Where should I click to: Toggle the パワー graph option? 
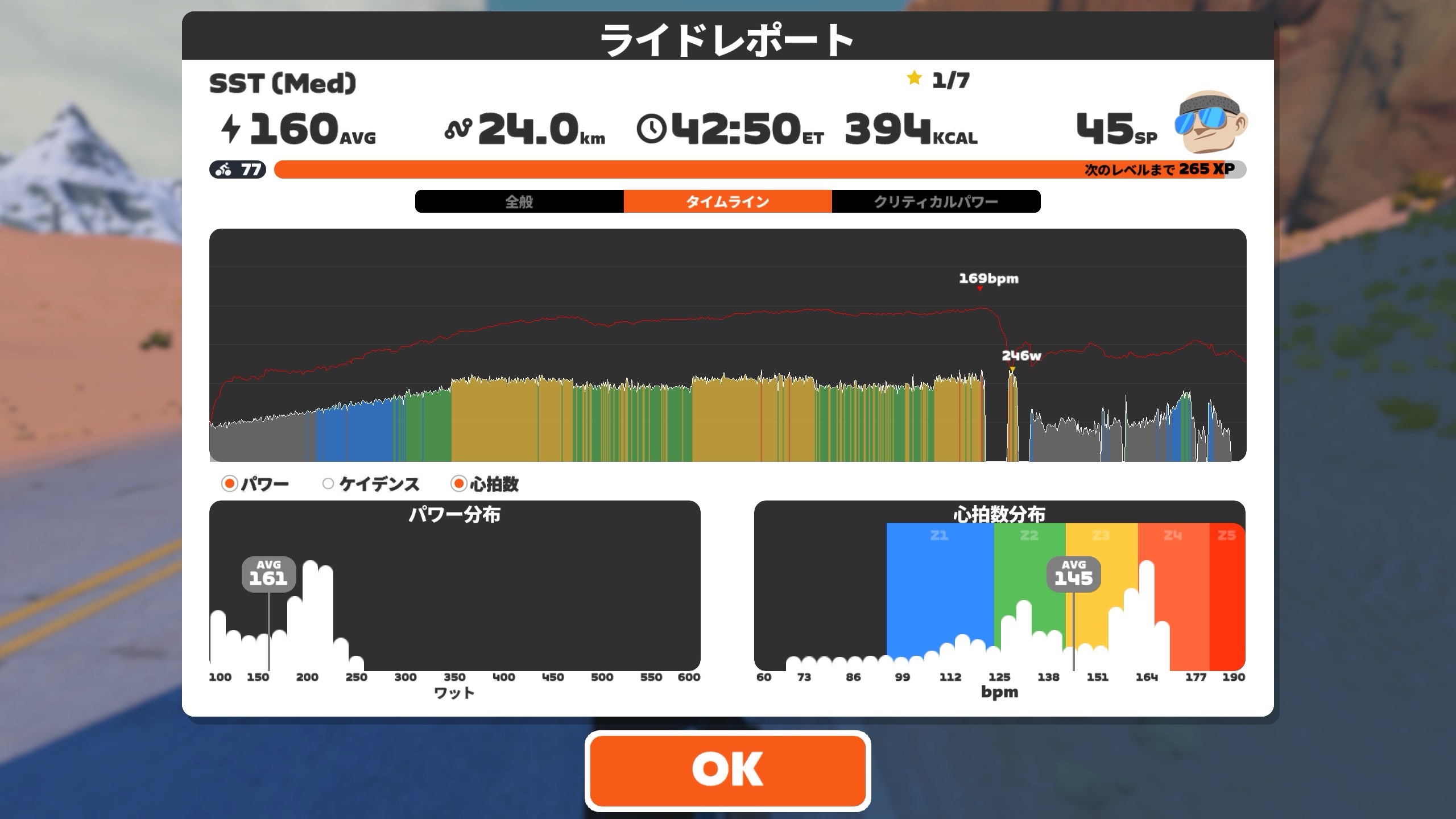pos(230,484)
